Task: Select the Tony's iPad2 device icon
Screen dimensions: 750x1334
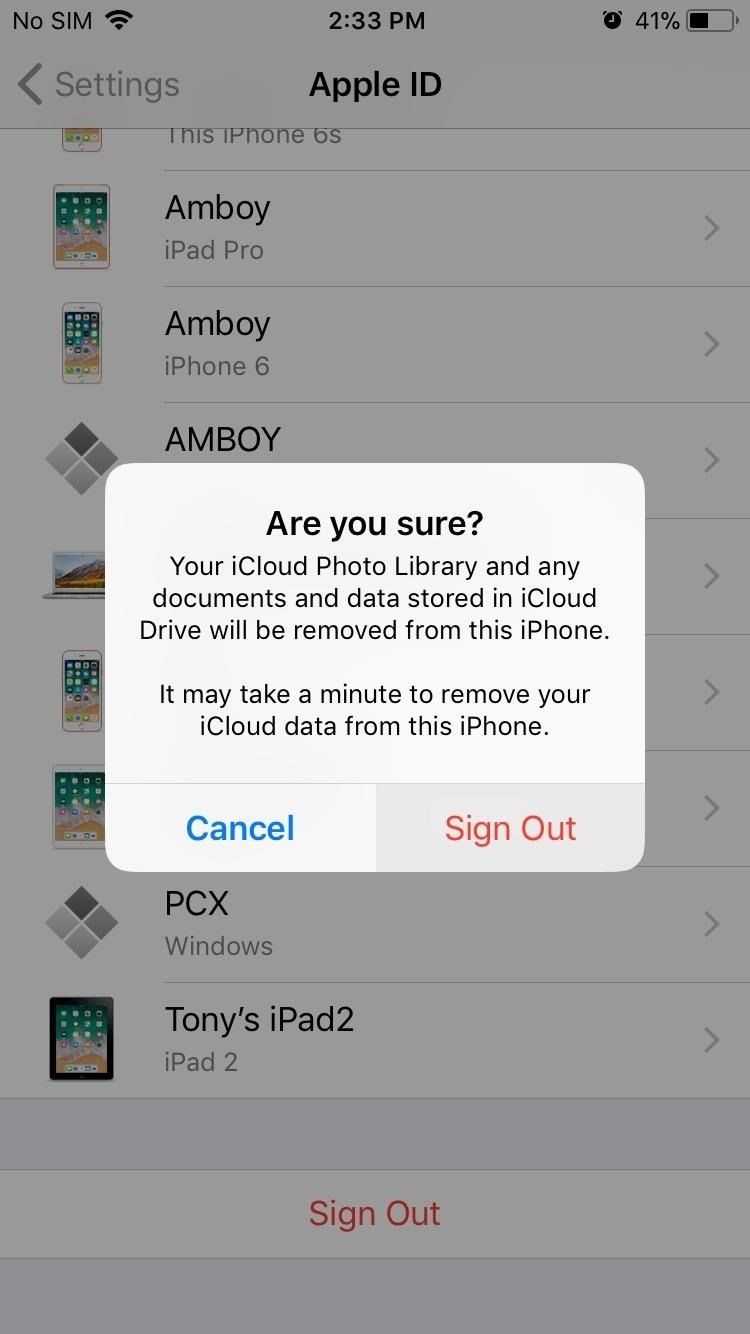Action: pyautogui.click(x=81, y=1038)
